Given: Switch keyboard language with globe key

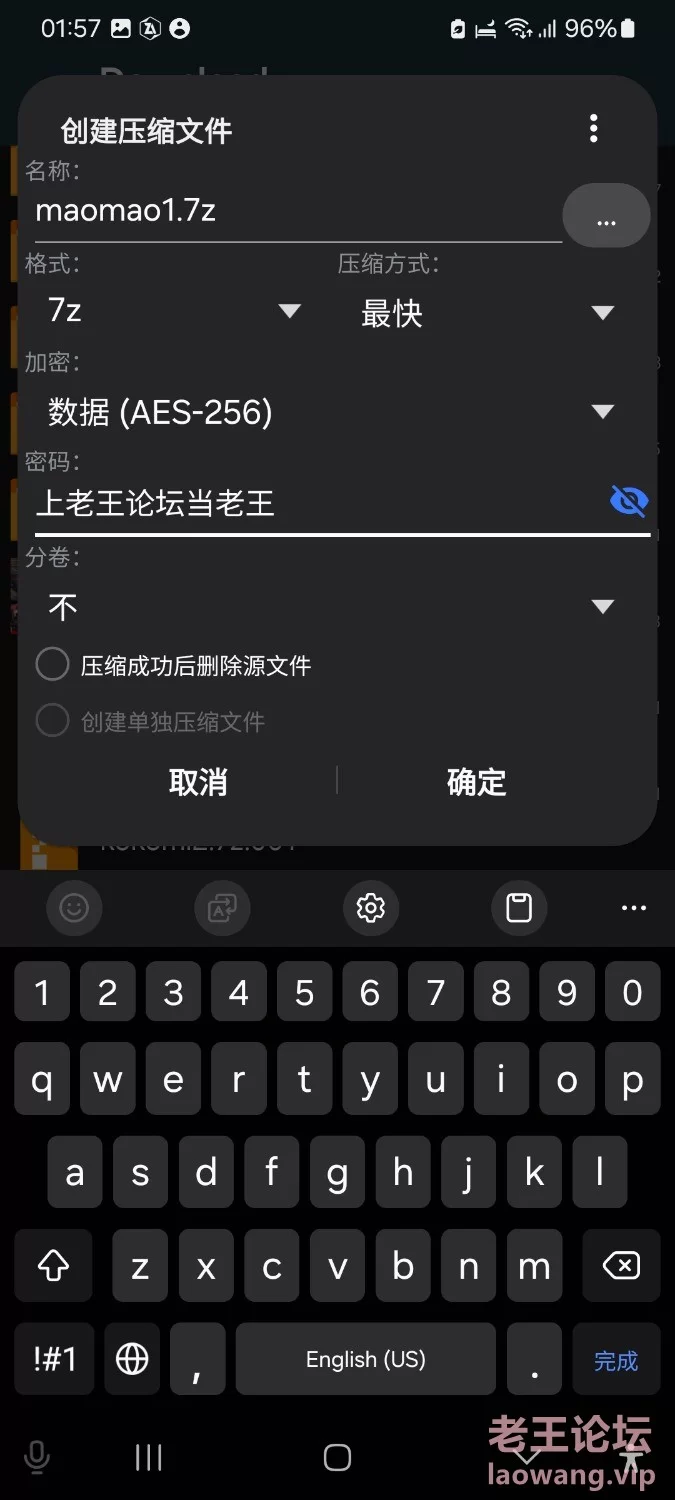Looking at the screenshot, I should point(132,1358).
